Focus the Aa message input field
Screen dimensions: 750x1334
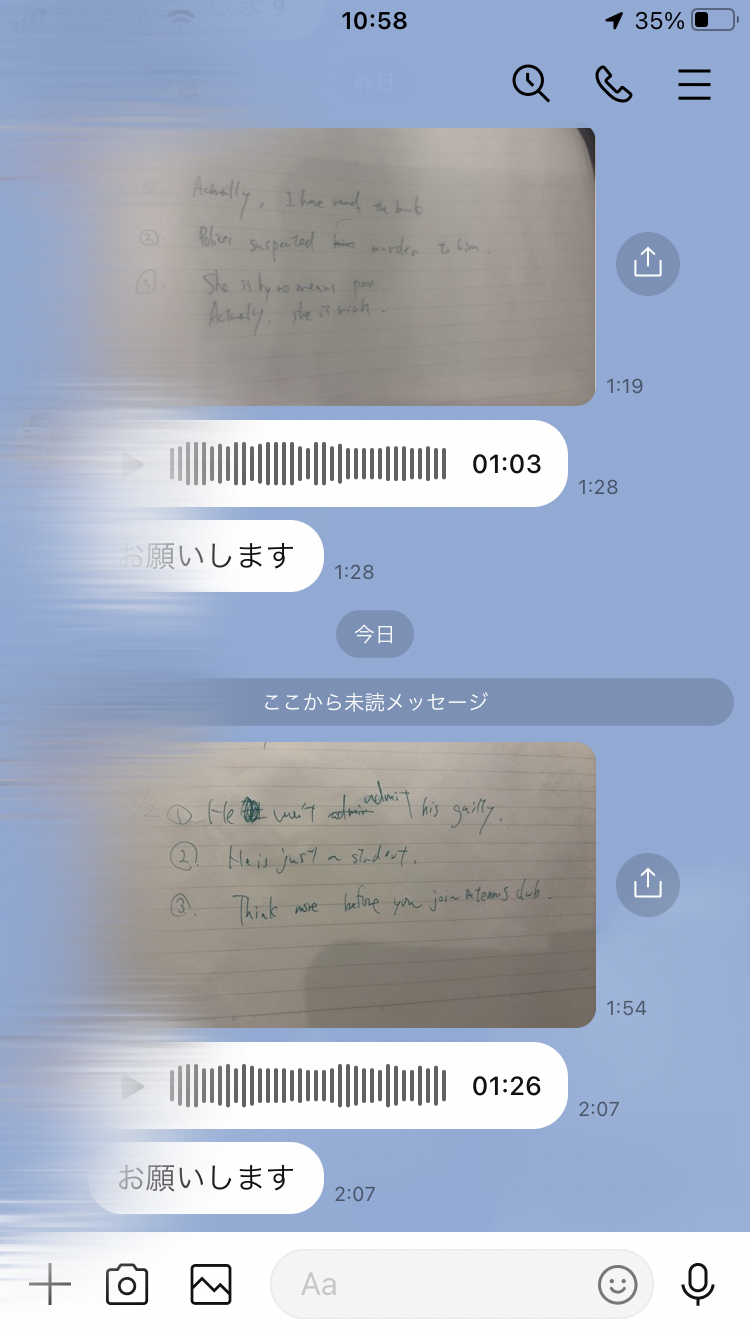pyautogui.click(x=440, y=1284)
